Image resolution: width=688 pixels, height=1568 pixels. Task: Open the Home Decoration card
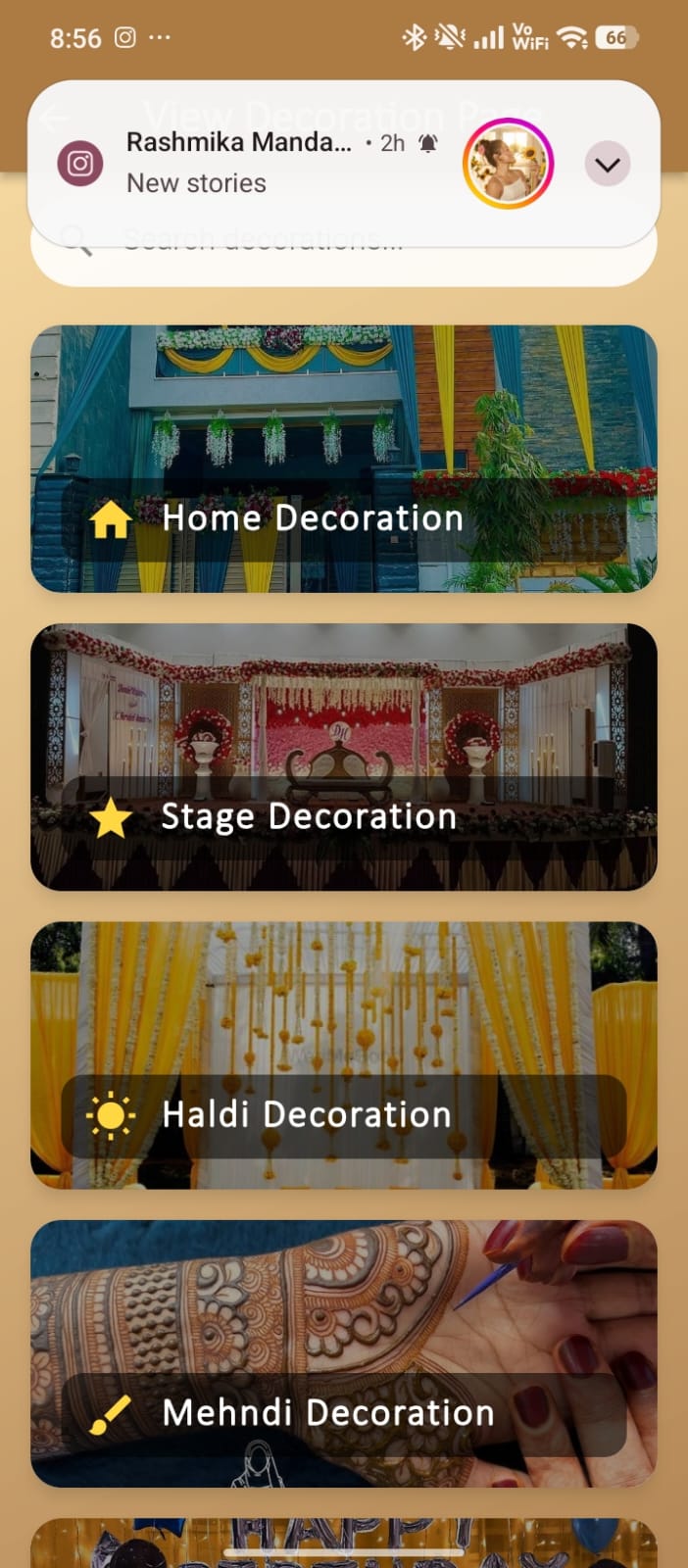click(343, 459)
